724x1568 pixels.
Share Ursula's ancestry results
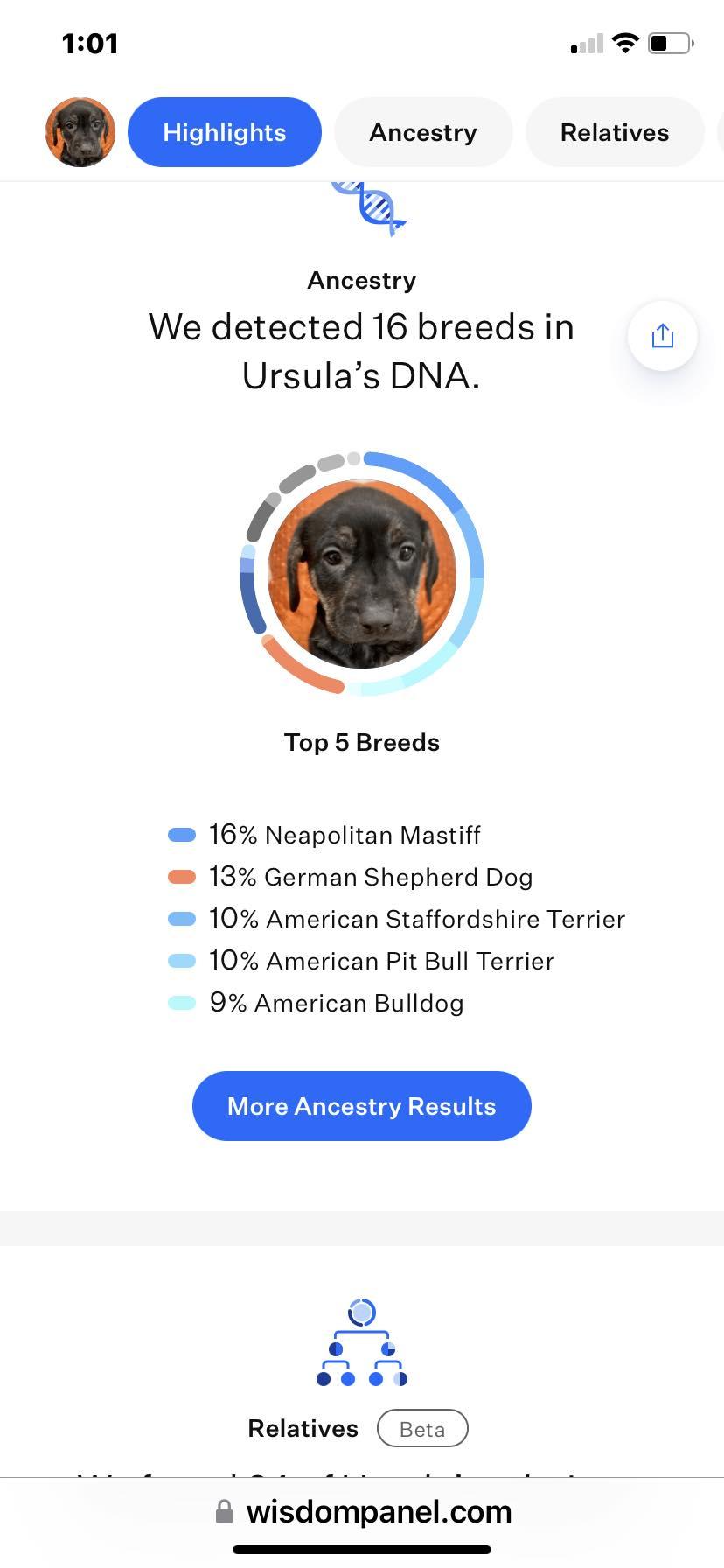click(662, 336)
